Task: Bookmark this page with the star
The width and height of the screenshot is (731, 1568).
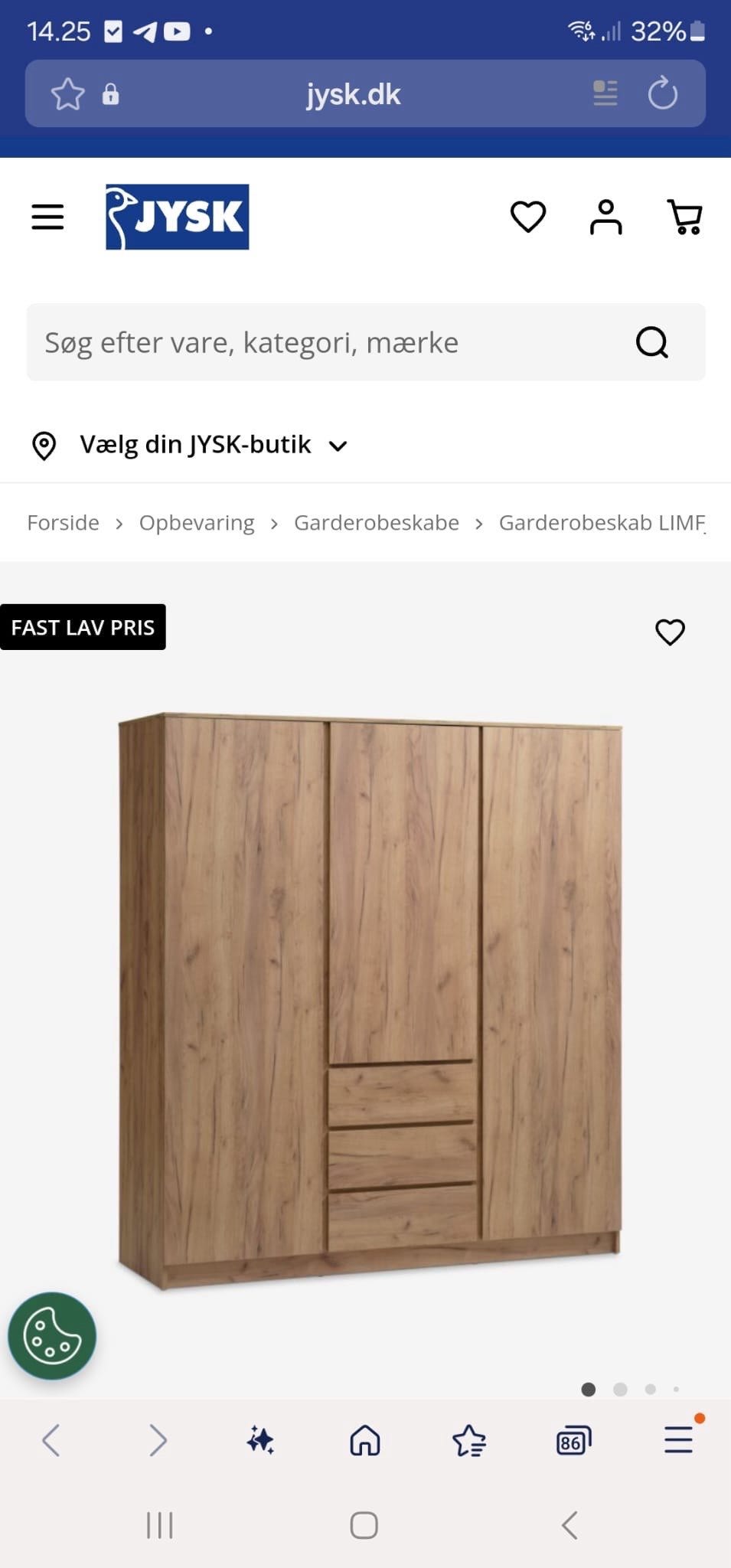Action: (x=67, y=94)
